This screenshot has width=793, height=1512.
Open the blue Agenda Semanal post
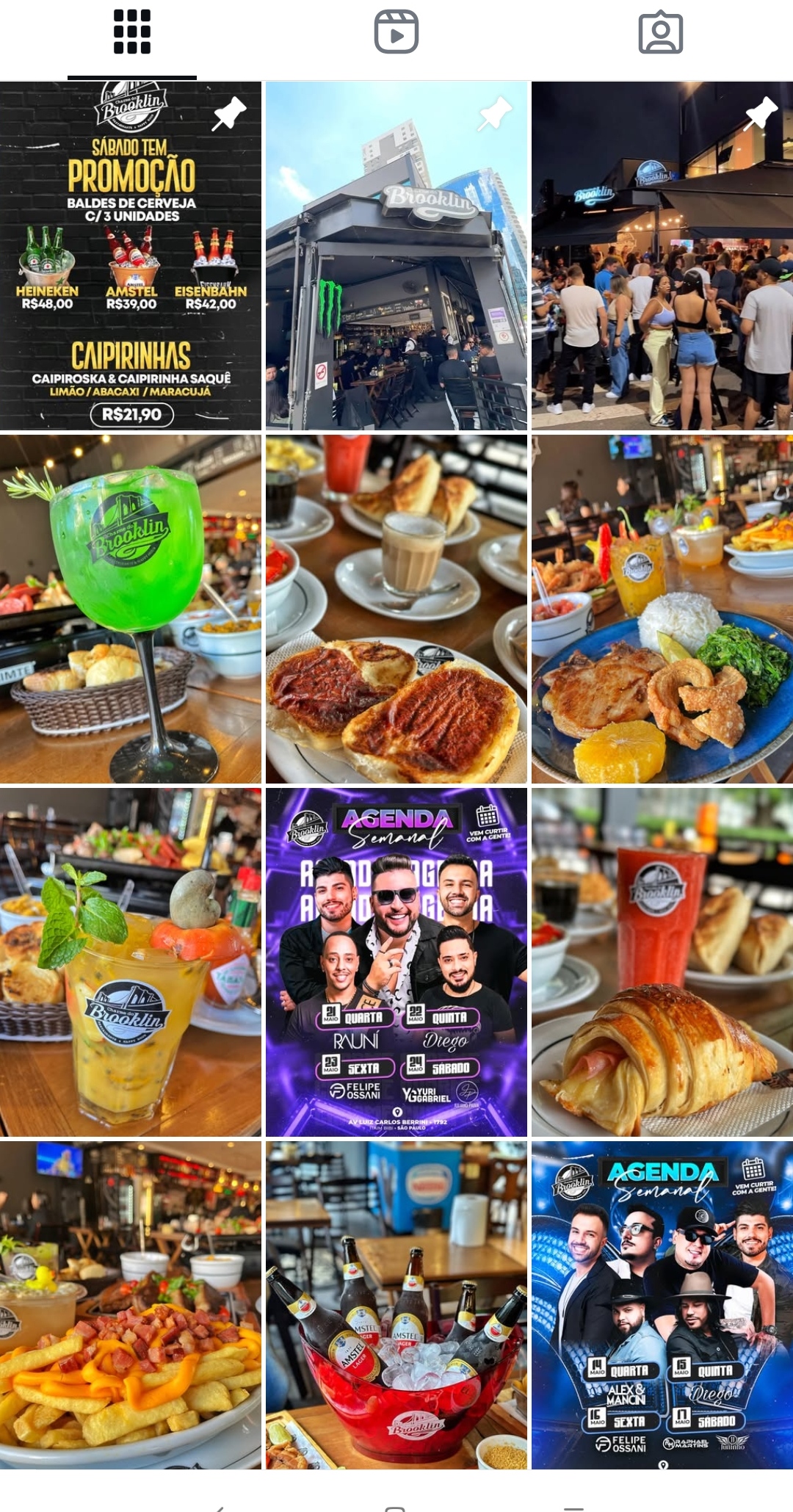coord(662,1305)
